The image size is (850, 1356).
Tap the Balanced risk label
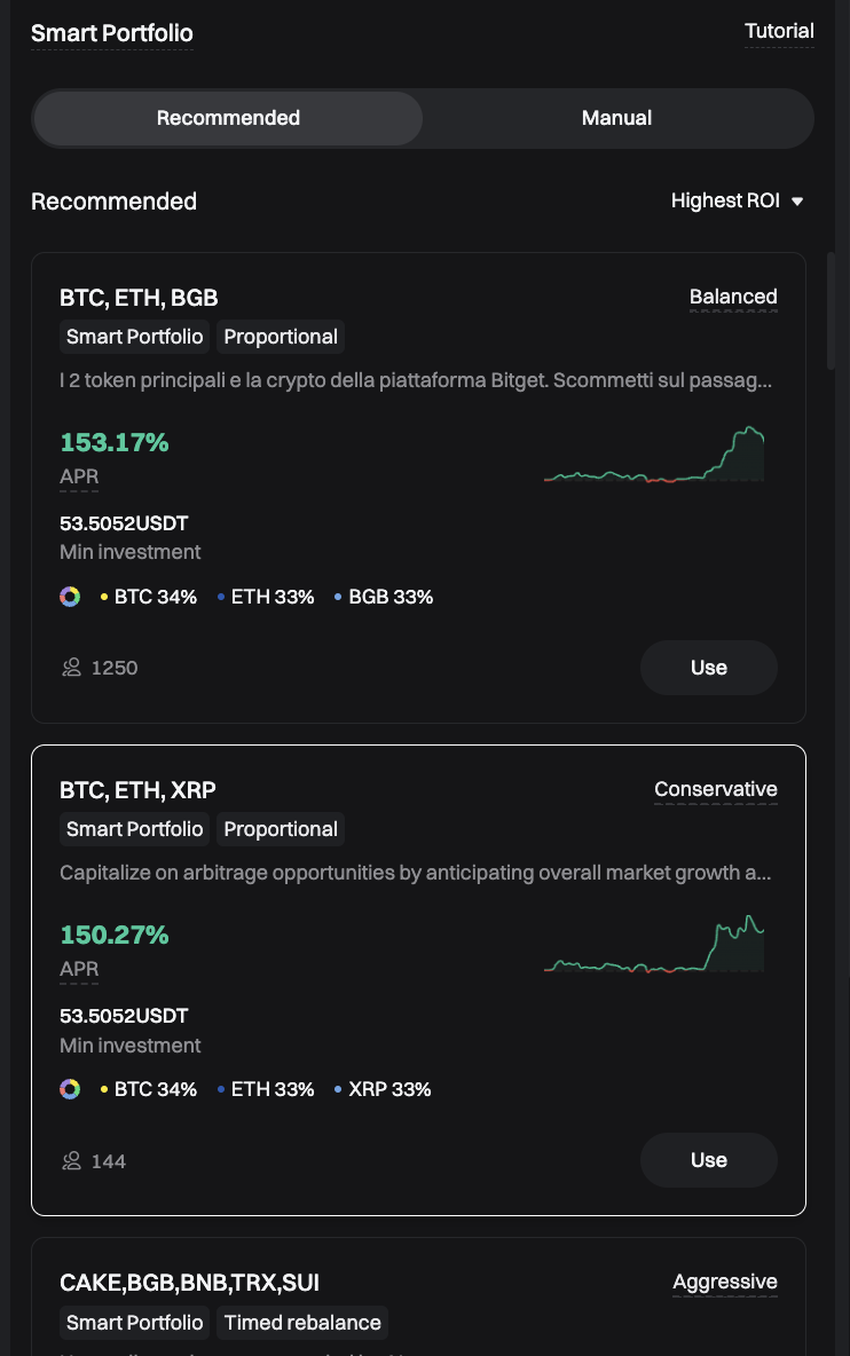pyautogui.click(x=733, y=297)
